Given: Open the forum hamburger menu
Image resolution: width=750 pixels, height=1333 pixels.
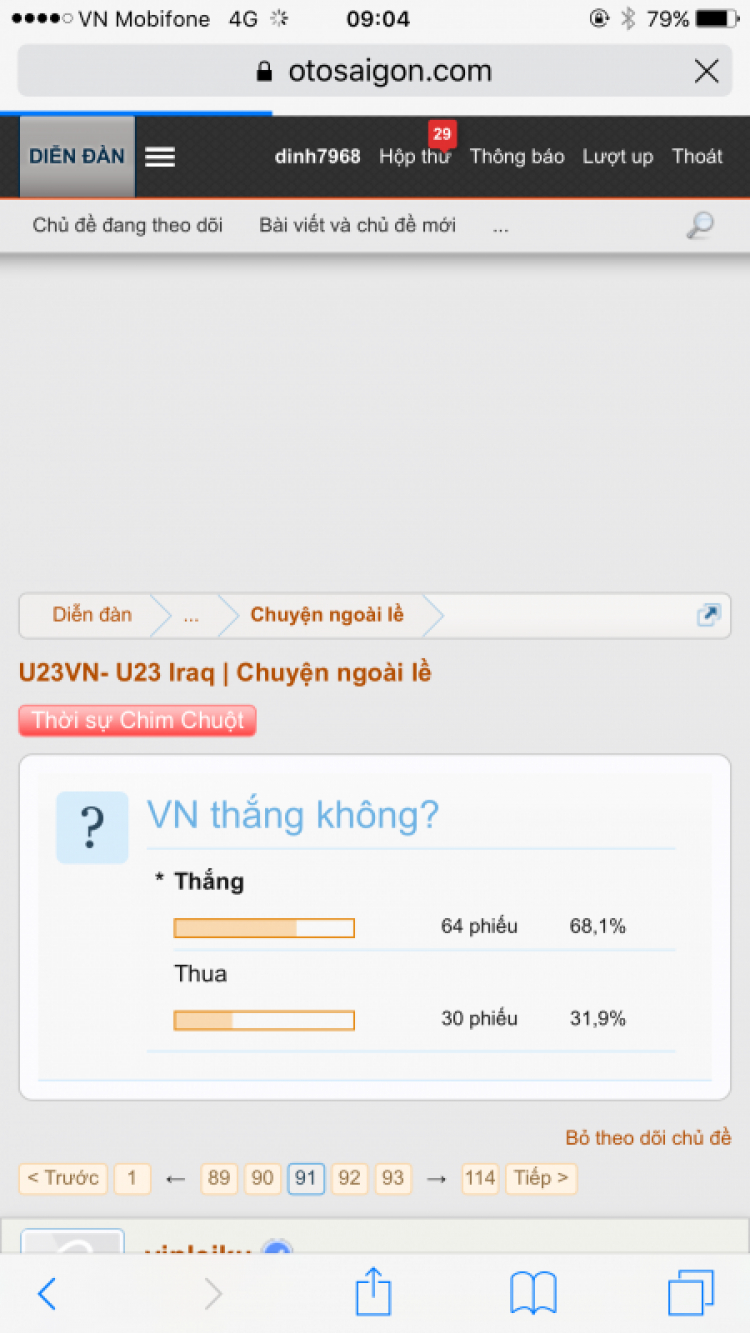Looking at the screenshot, I should (160, 157).
